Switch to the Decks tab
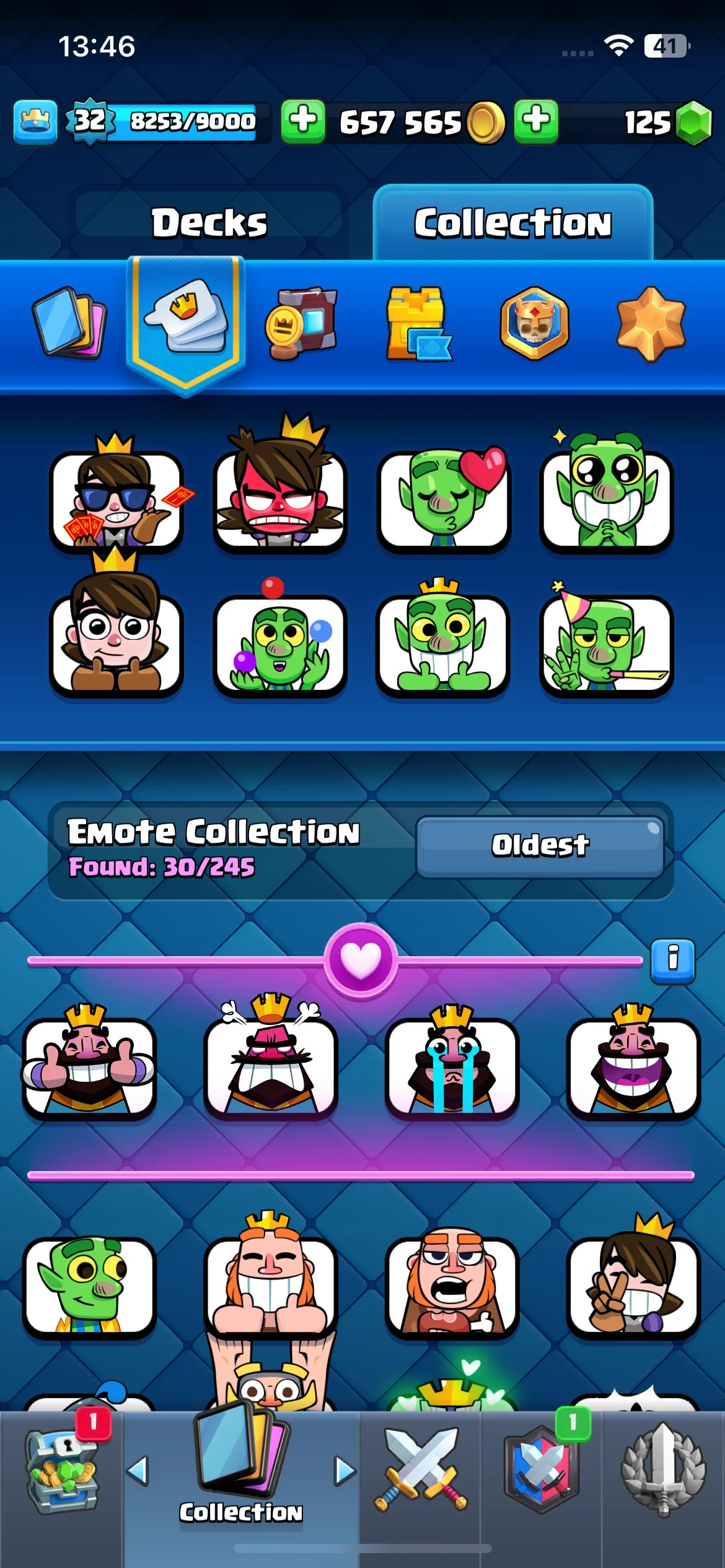 point(209,222)
